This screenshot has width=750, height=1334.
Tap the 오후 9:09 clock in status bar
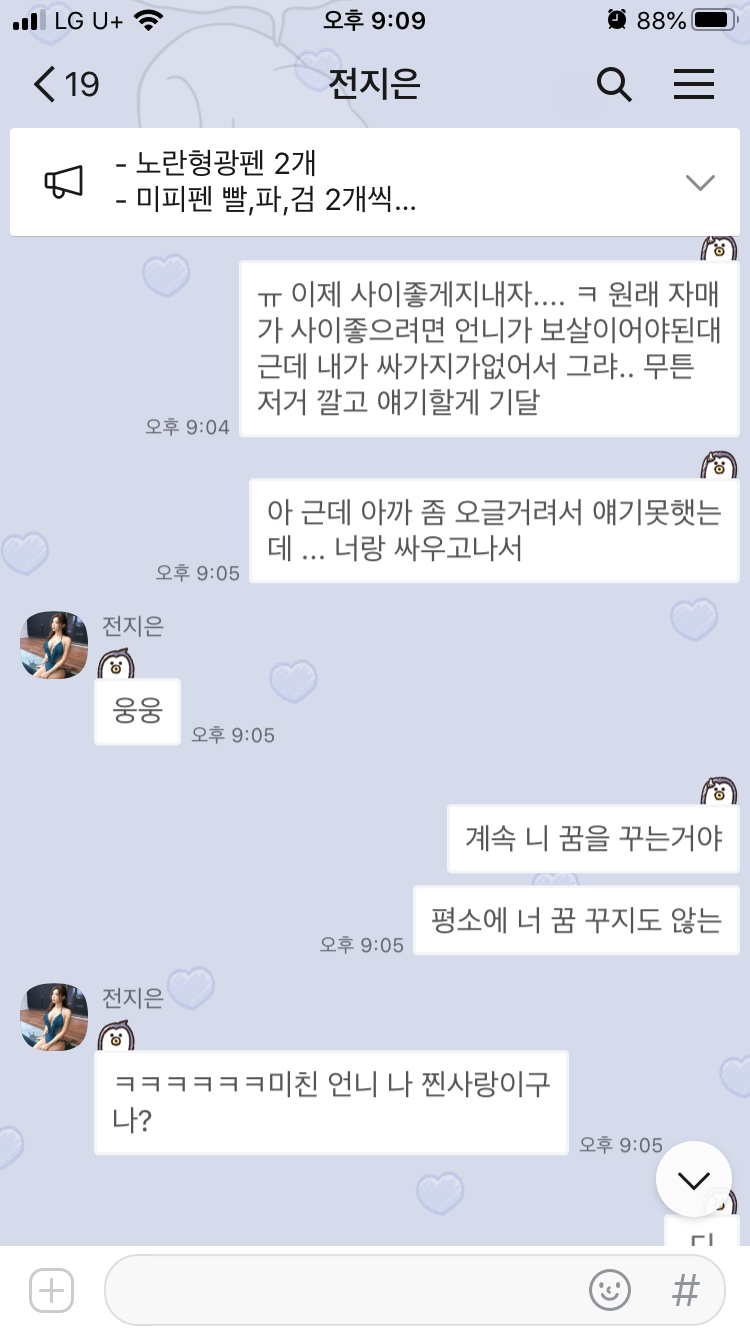(375, 18)
